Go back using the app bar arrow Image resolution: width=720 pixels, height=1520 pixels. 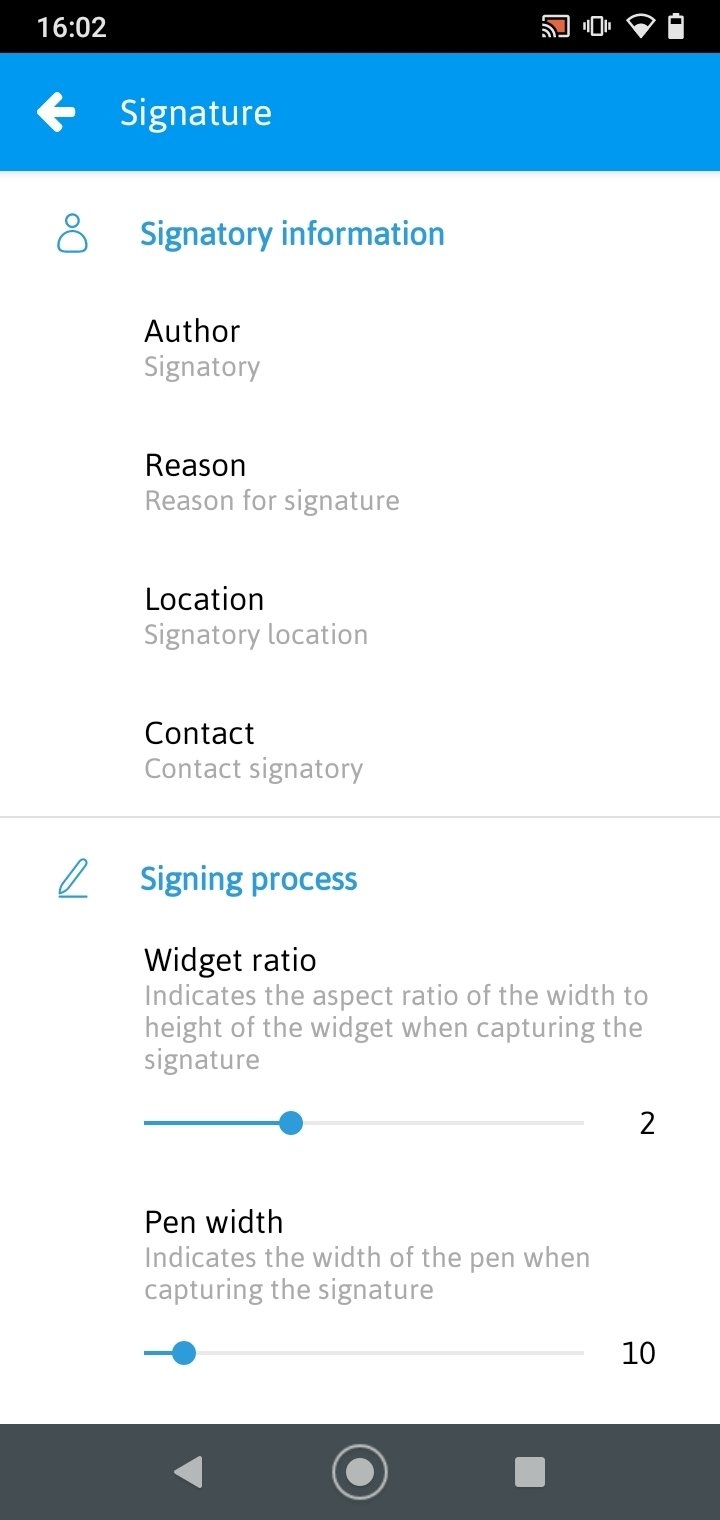56,112
